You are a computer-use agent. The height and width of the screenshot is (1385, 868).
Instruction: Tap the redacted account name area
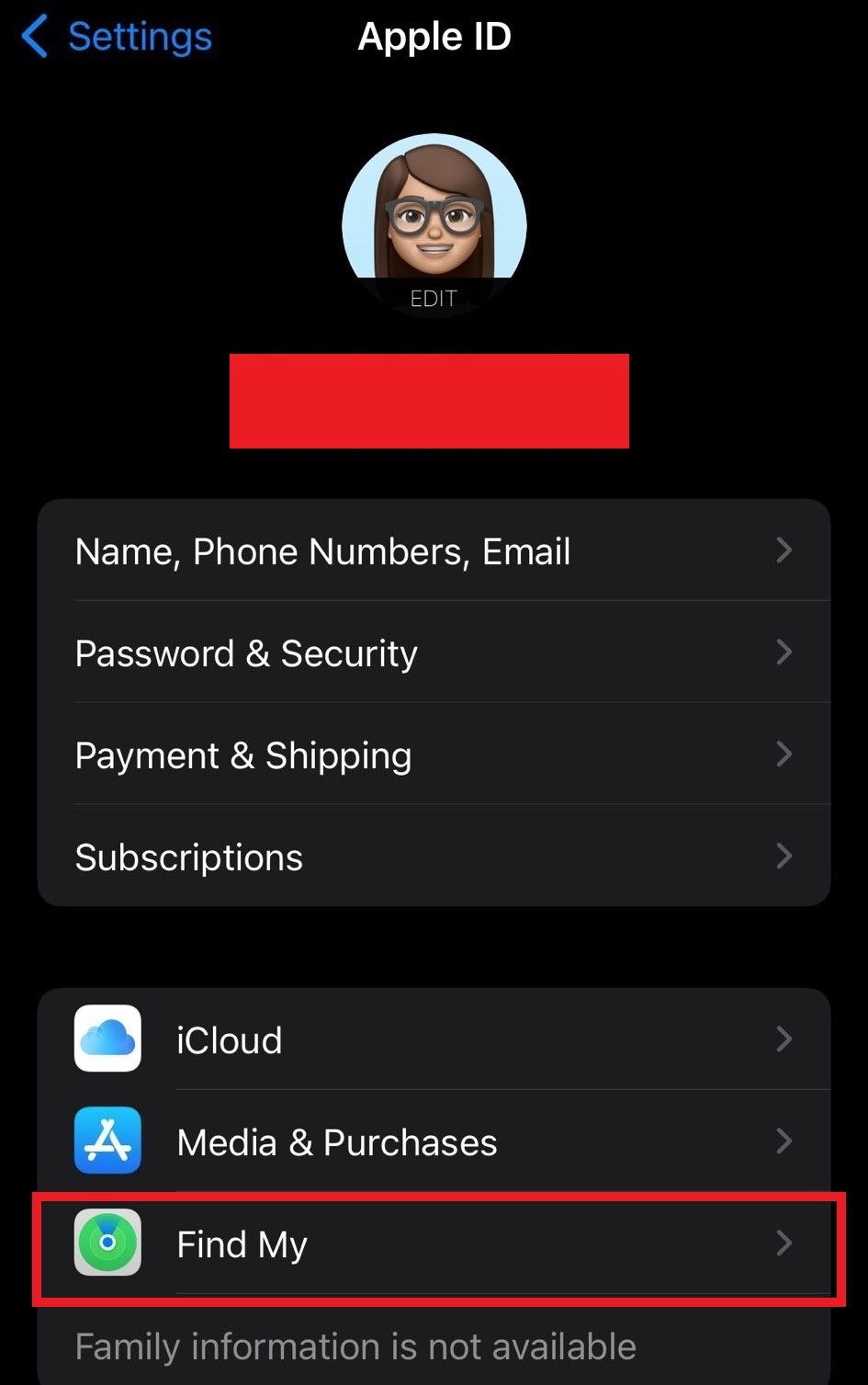(429, 401)
